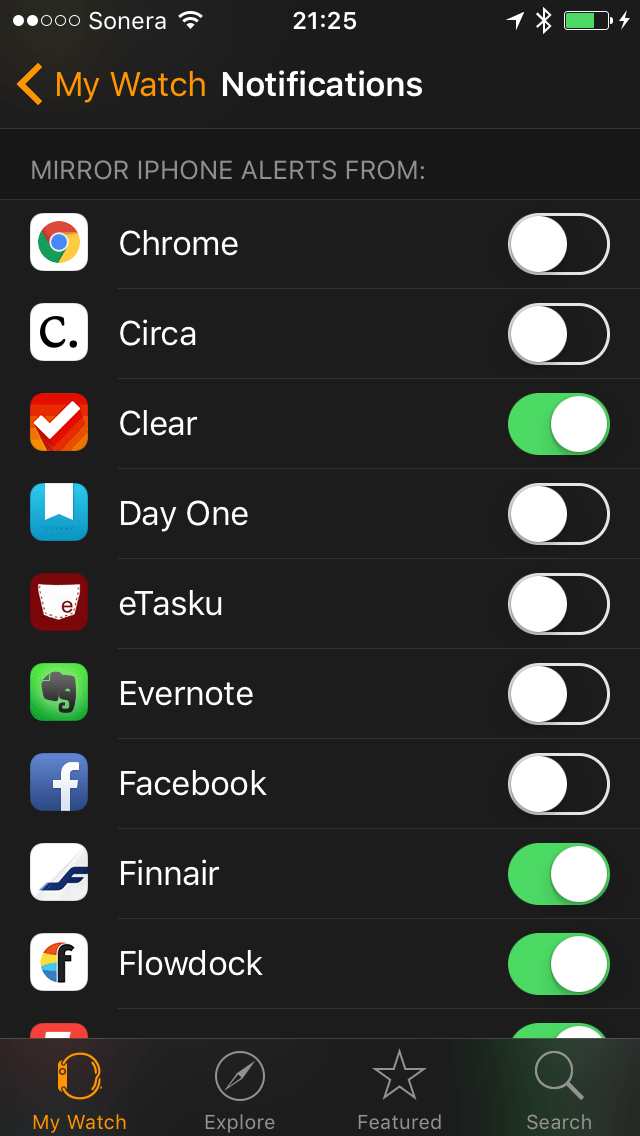The image size is (640, 1136).
Task: Select the My Watch tab
Action: coord(80,1090)
